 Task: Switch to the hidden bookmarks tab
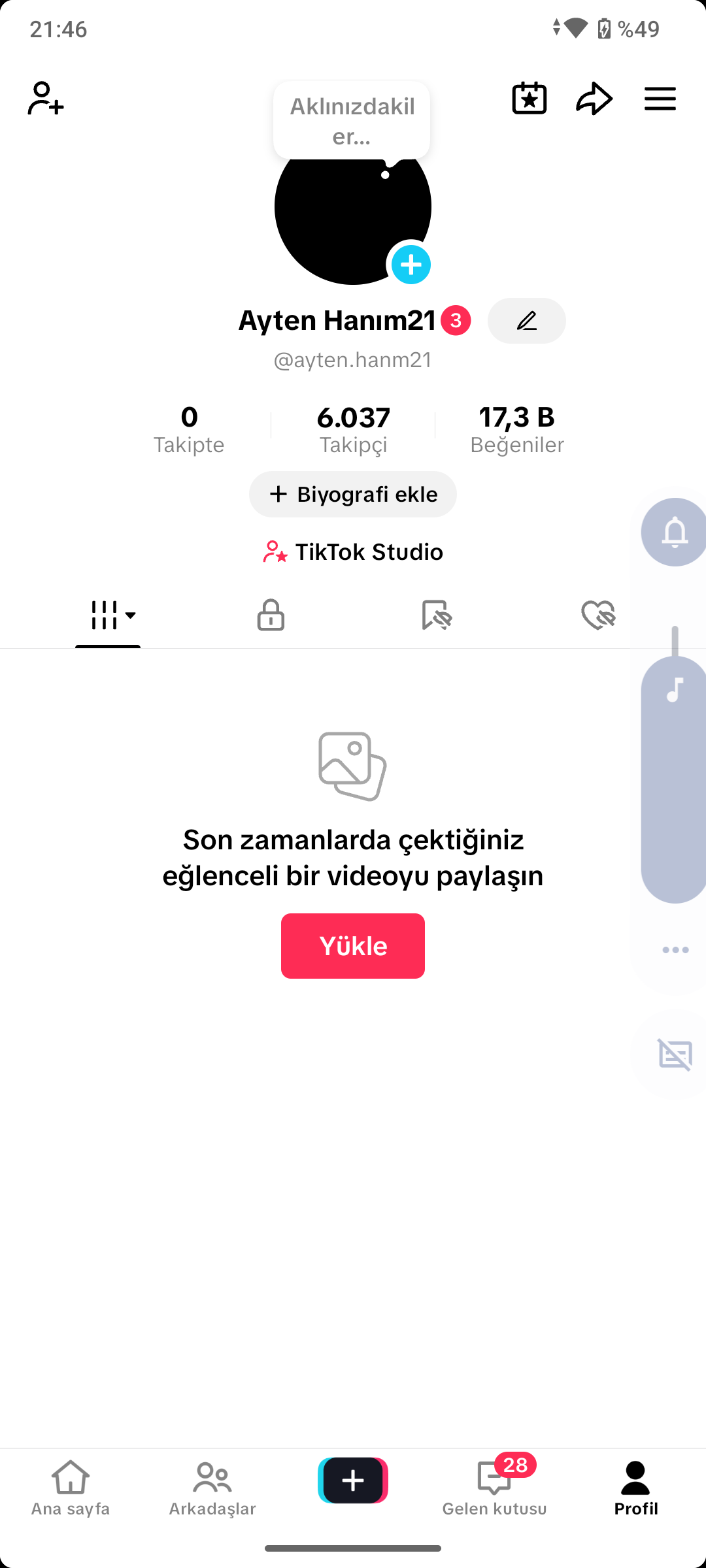436,615
